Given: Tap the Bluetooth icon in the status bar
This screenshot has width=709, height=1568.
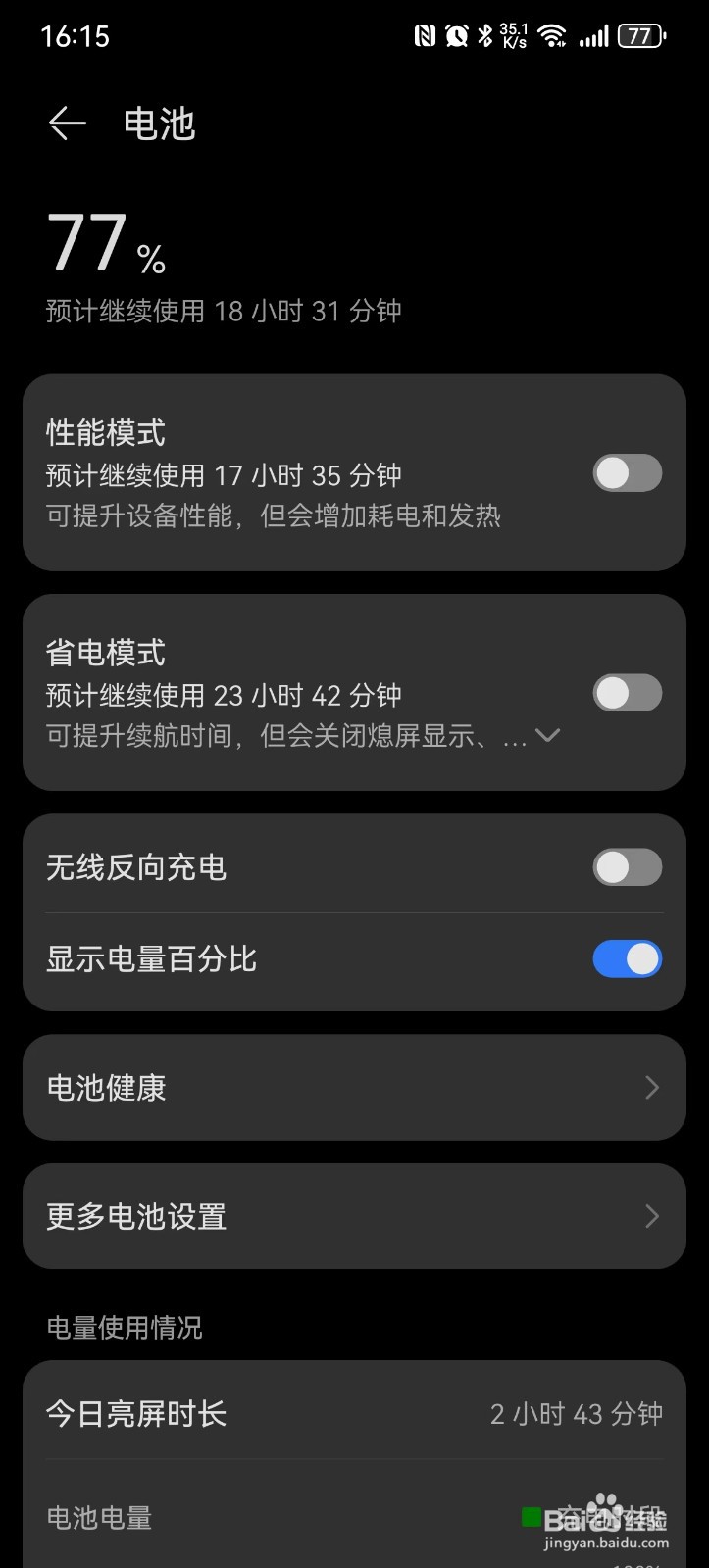Looking at the screenshot, I should tap(484, 35).
